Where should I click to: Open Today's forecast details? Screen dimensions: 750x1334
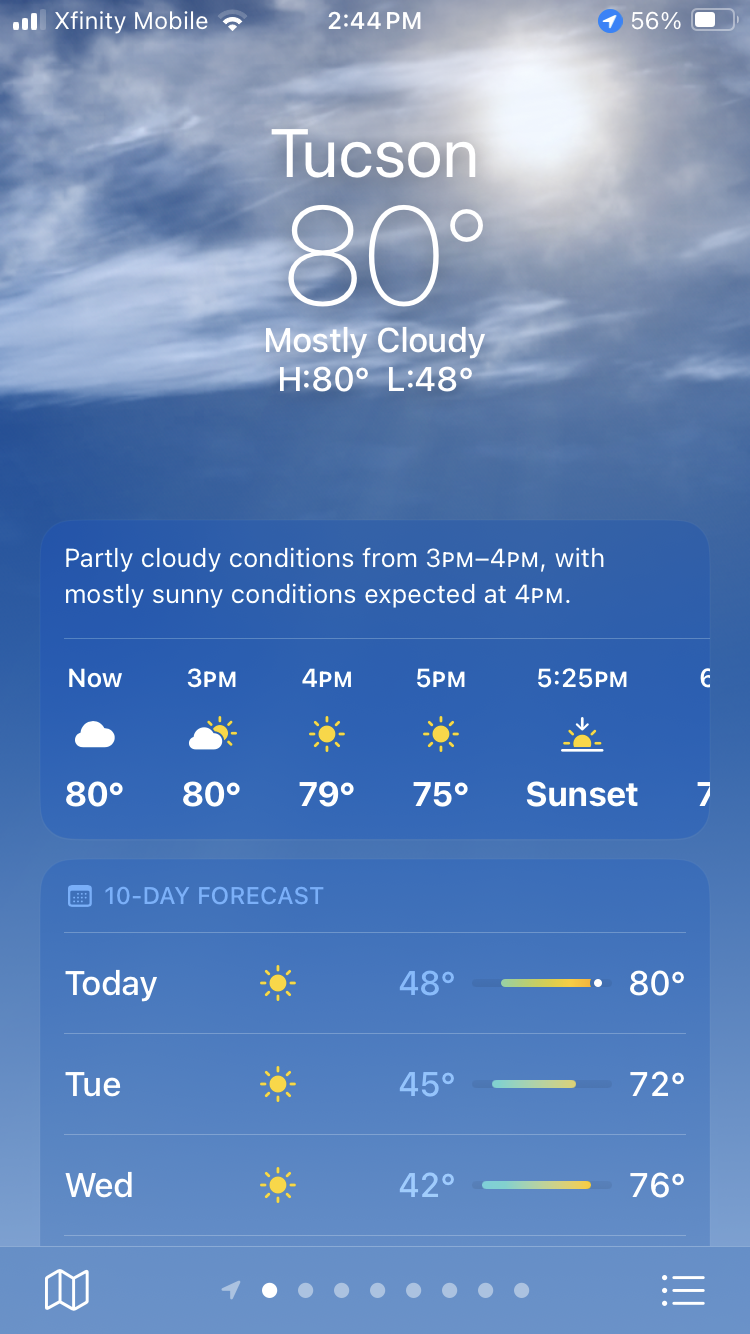(374, 983)
